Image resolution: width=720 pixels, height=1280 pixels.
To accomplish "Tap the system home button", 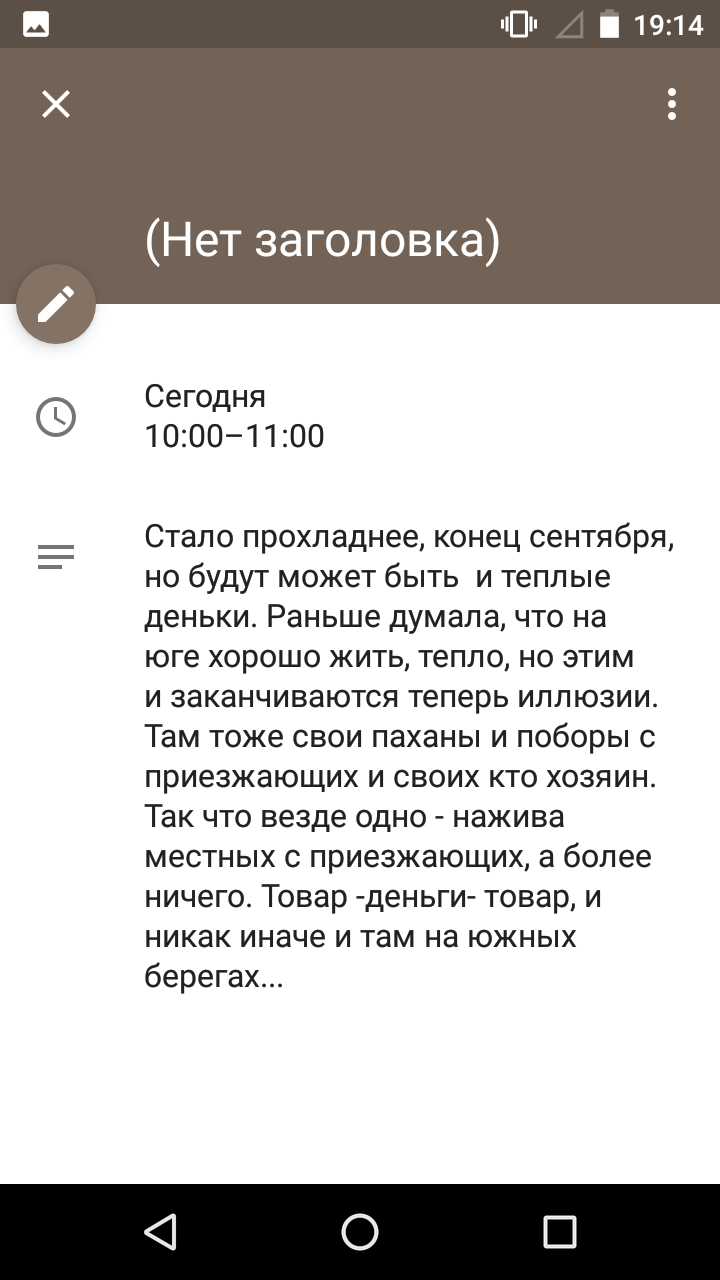I will tap(360, 1232).
